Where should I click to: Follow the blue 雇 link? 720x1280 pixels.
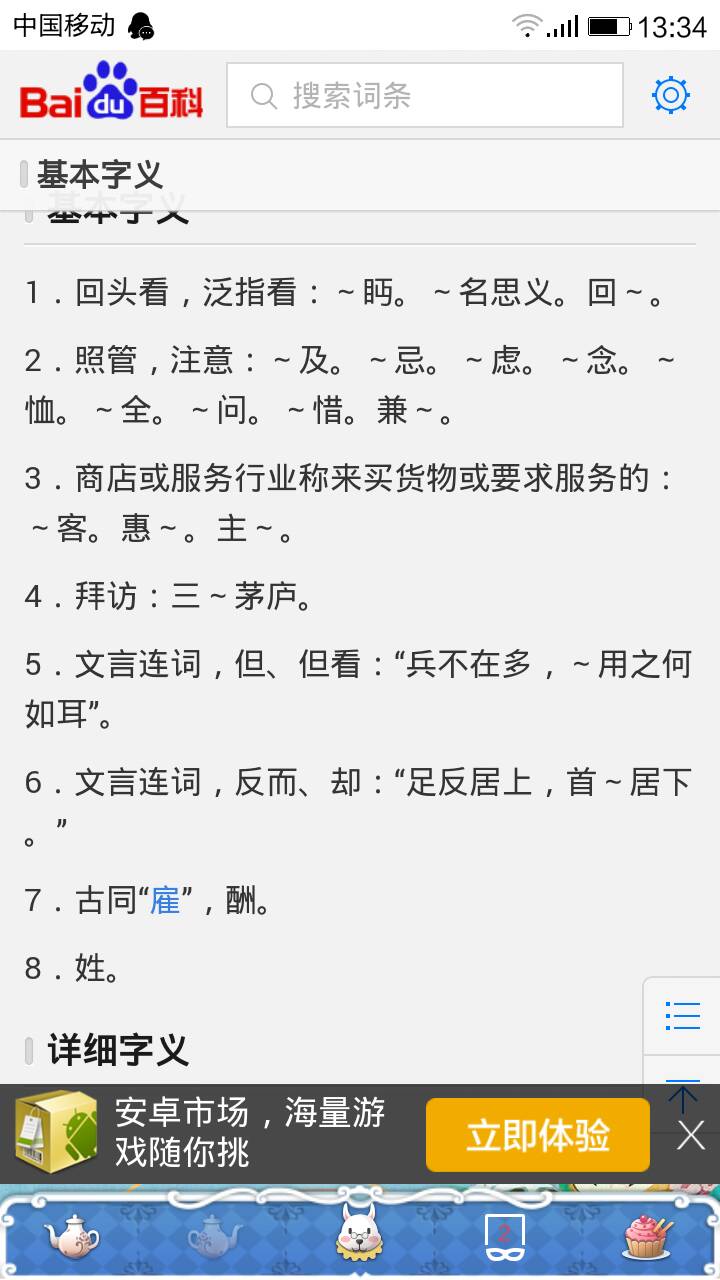pyautogui.click(x=165, y=901)
